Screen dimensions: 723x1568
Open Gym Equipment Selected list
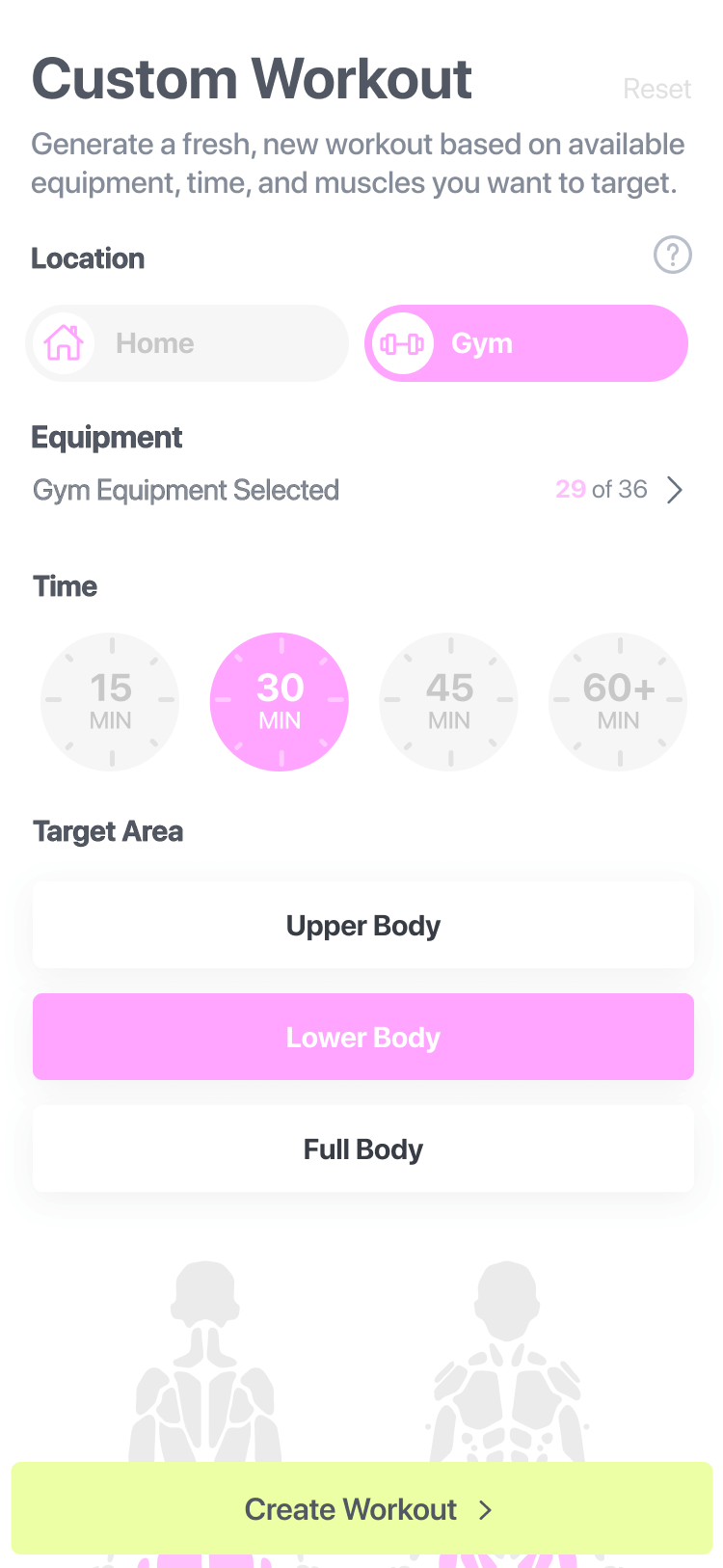coord(361,490)
